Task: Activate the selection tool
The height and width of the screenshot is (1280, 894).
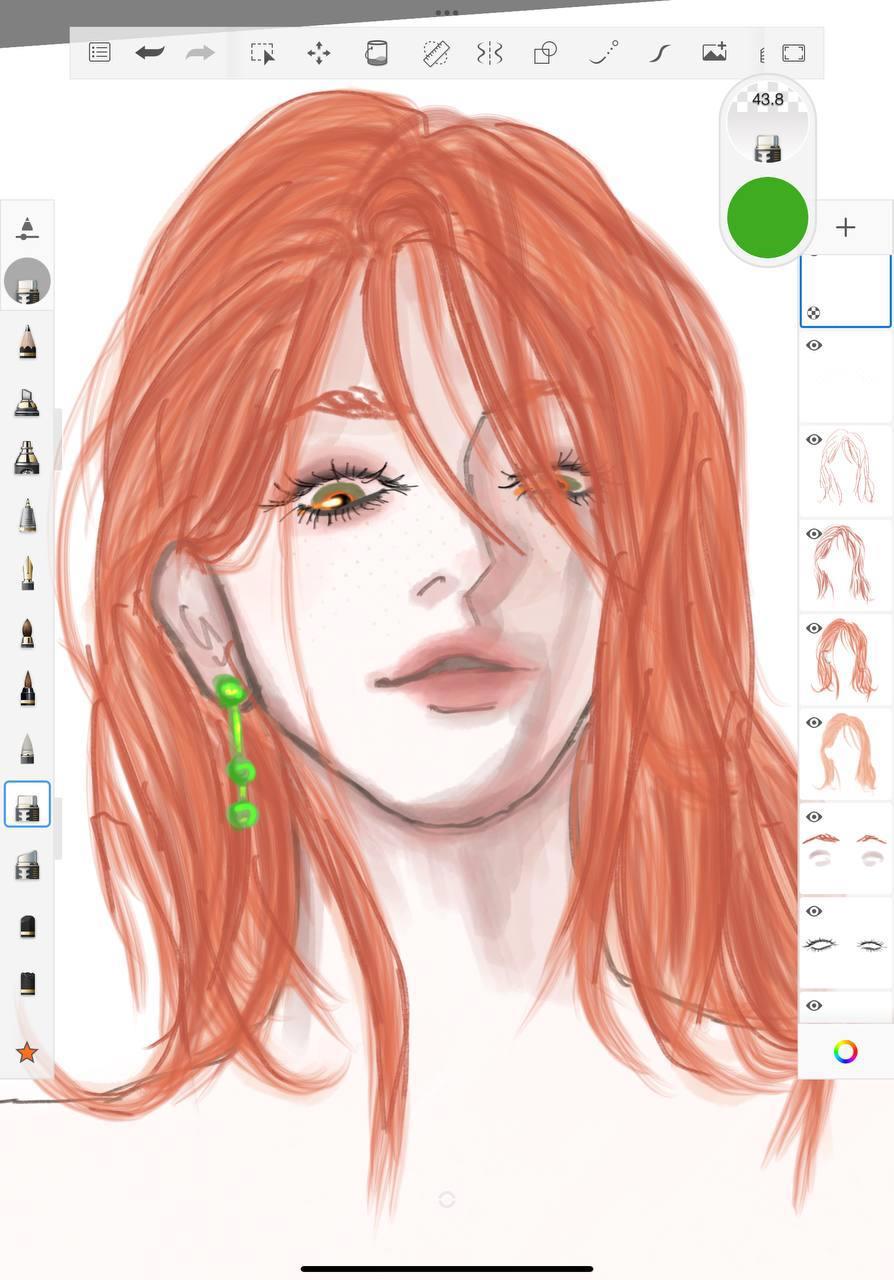Action: click(x=262, y=53)
